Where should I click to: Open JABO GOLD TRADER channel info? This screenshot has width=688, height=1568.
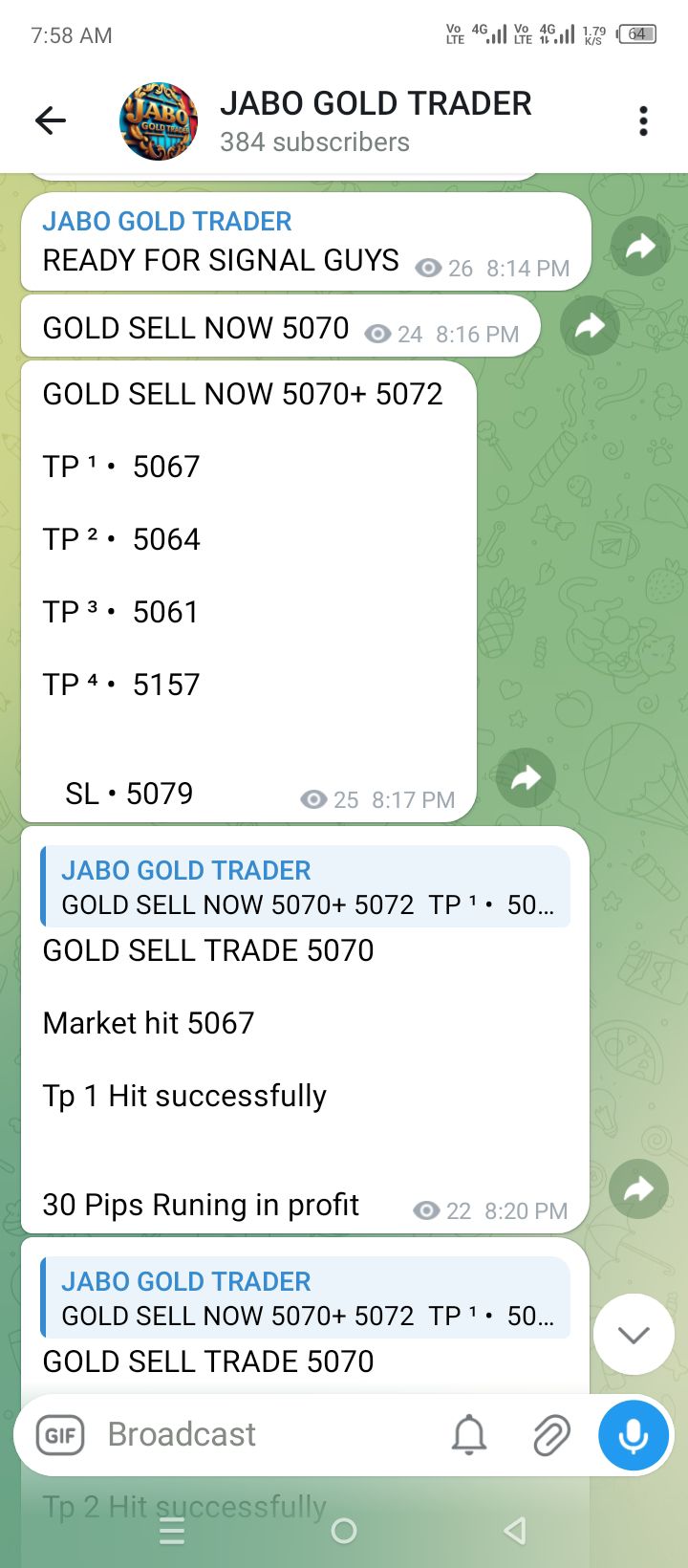[375, 121]
